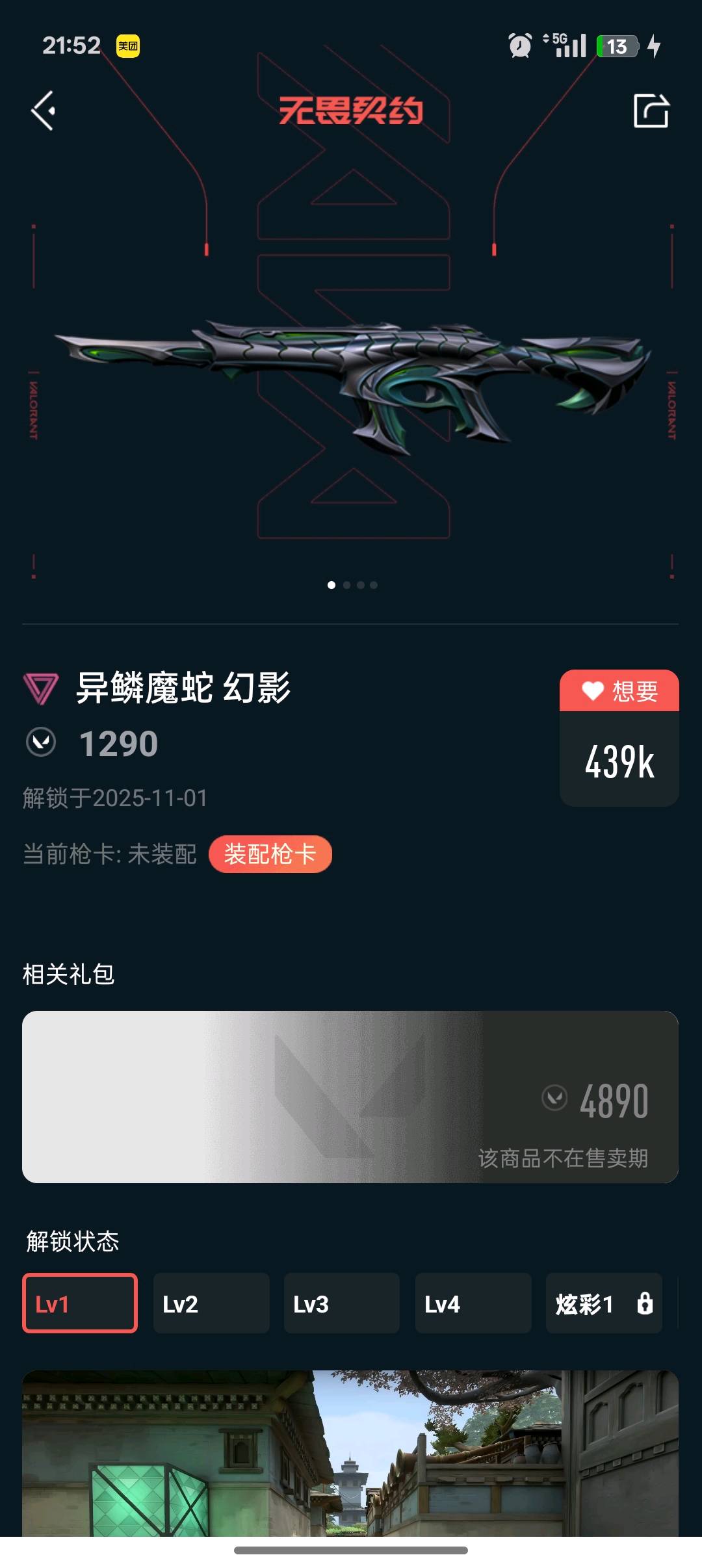The height and width of the screenshot is (1568, 702).
Task: Open the skin preview image below levels
Action: pos(350,1453)
